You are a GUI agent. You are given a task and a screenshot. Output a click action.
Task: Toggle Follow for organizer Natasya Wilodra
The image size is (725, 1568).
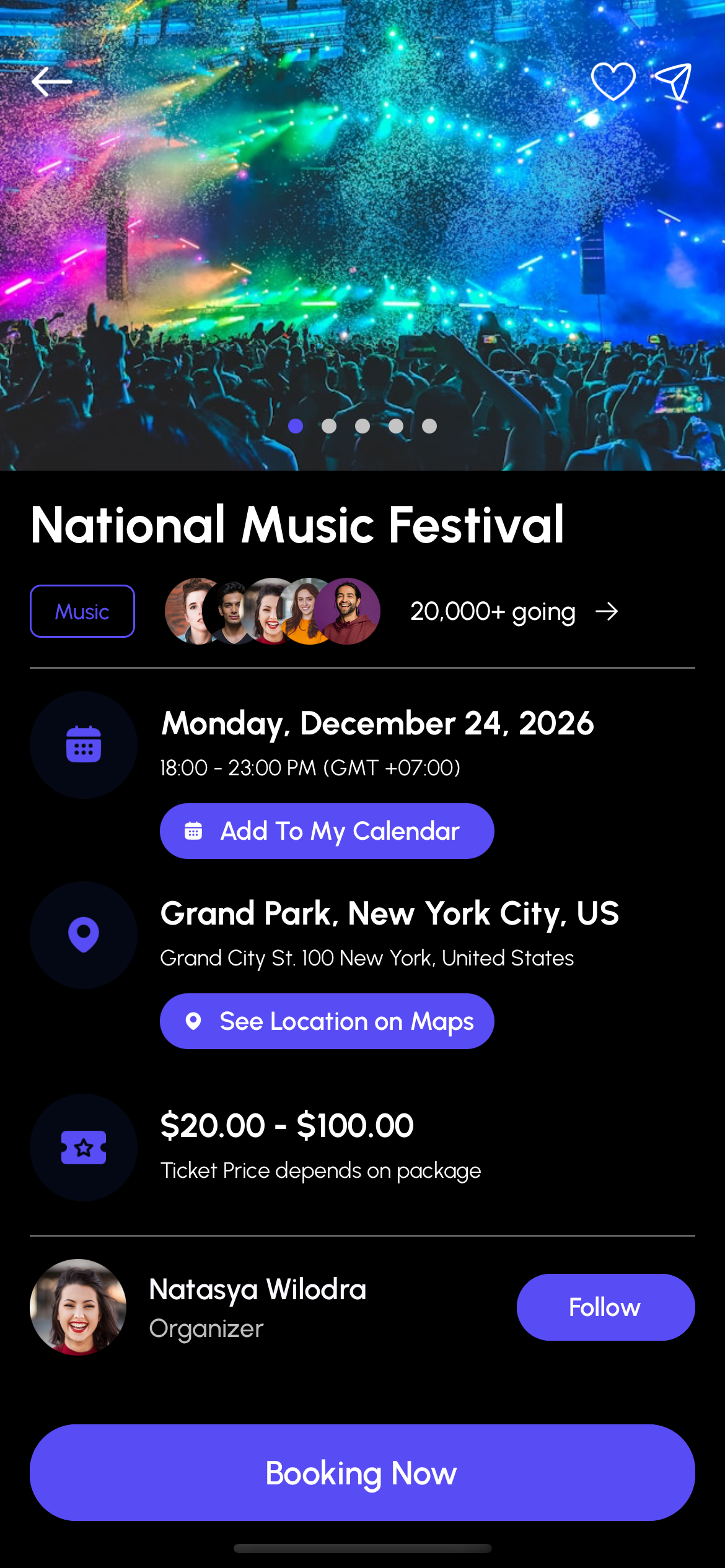pos(605,1307)
